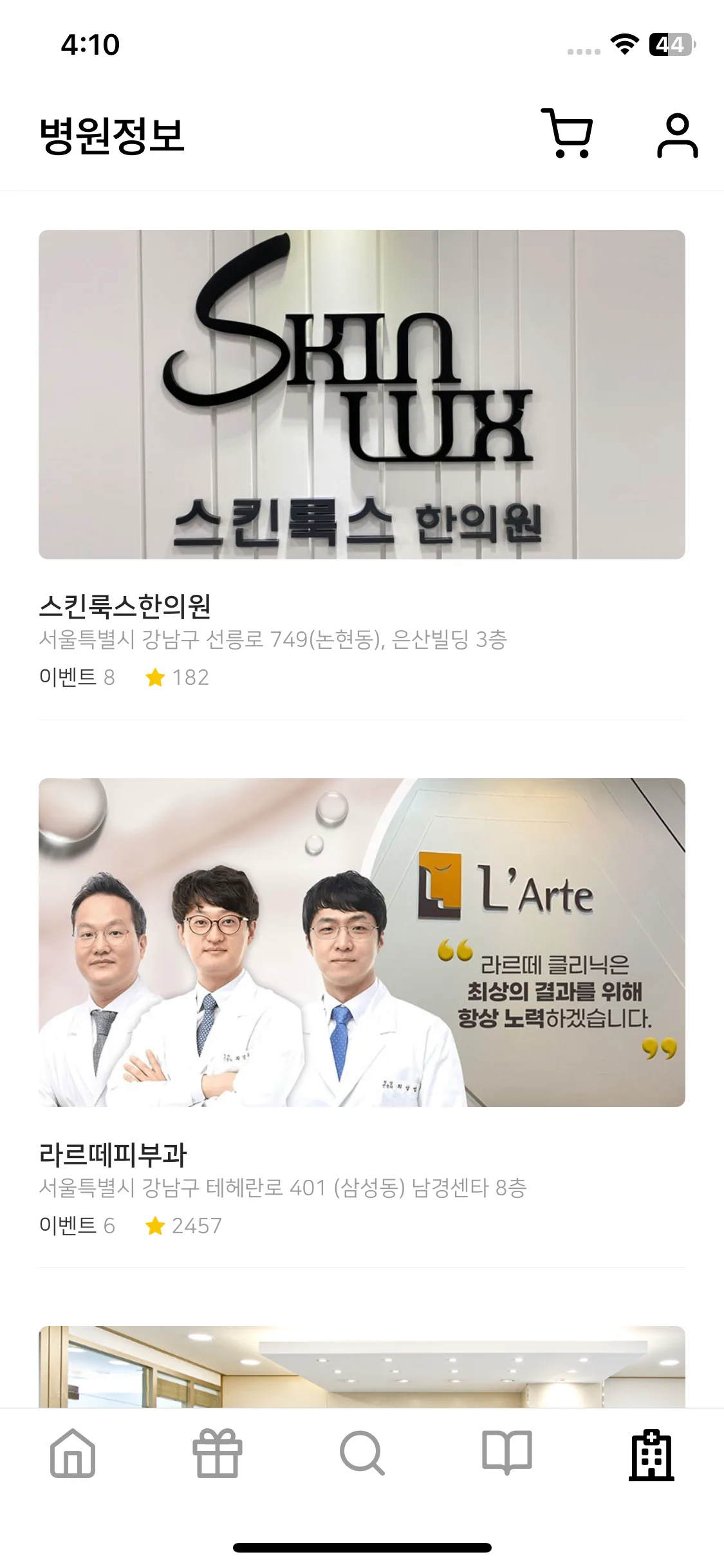Select the hospital info tab
The image size is (724, 1568).
tap(651, 1454)
